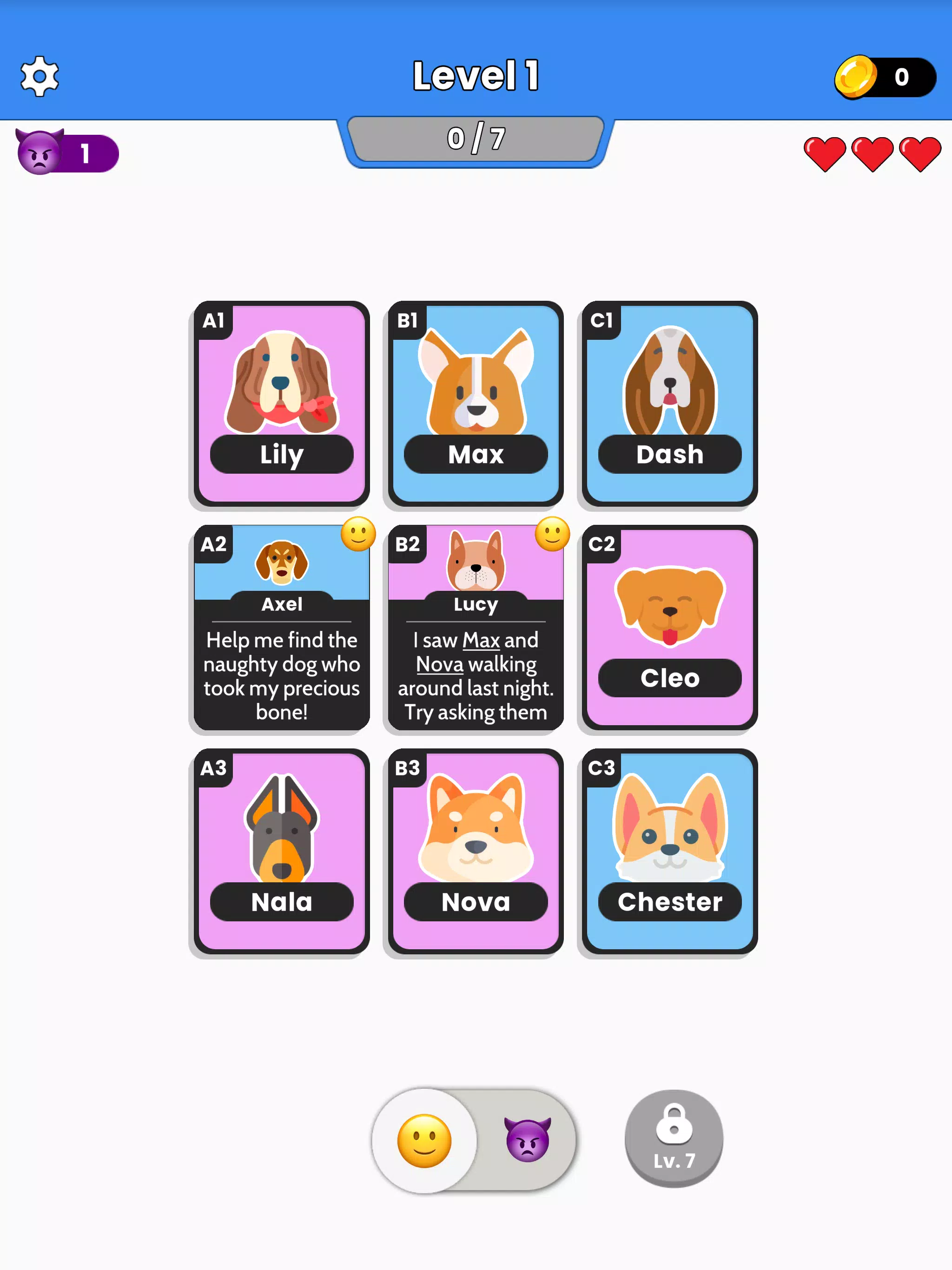
Task: Open the gold coin balance
Action: (x=885, y=77)
